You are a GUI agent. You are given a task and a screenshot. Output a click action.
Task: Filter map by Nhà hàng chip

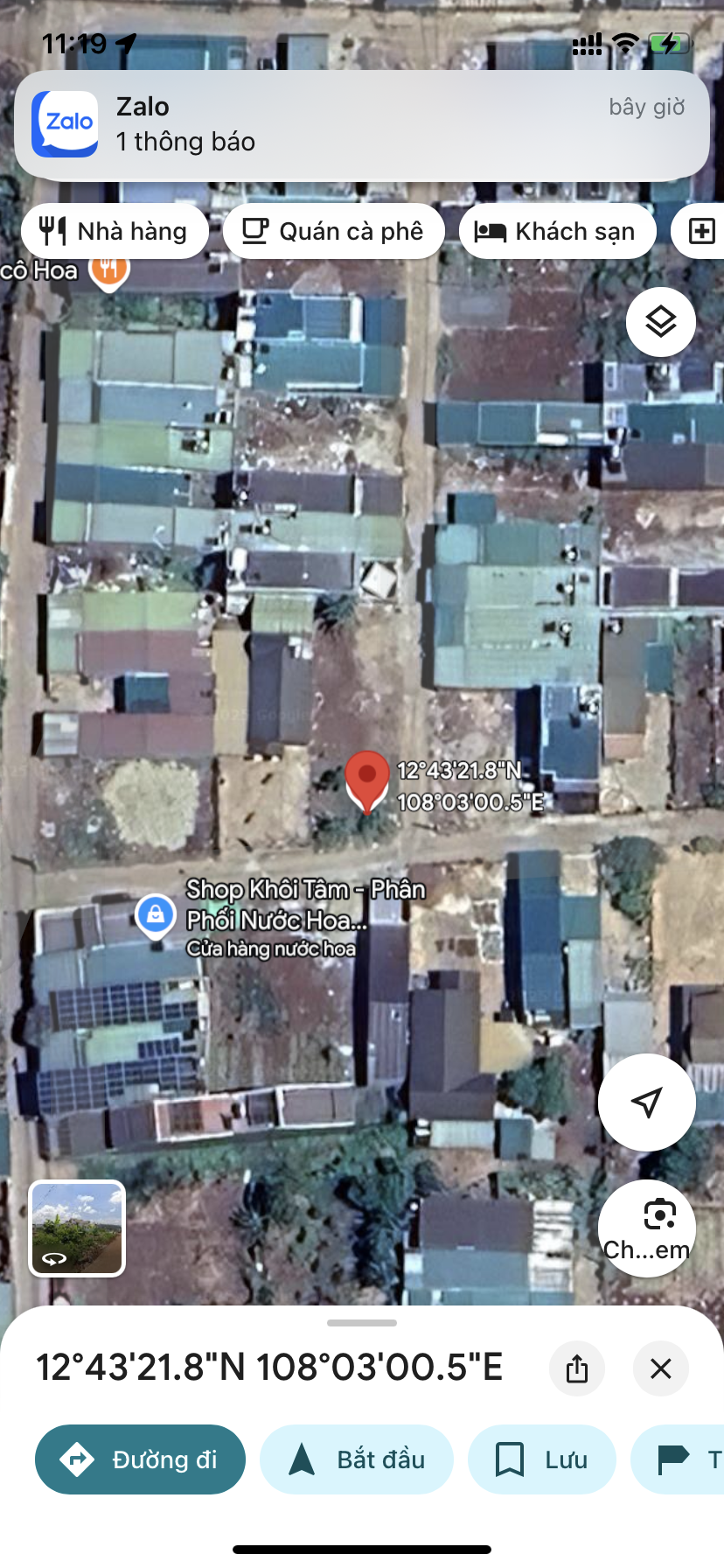(x=115, y=231)
